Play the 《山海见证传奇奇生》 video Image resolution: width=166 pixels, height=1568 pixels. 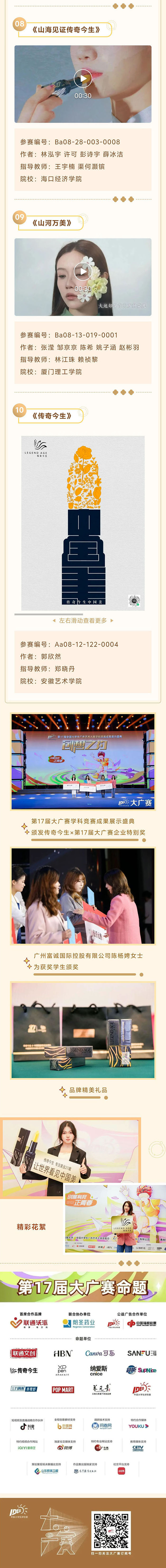(83, 77)
